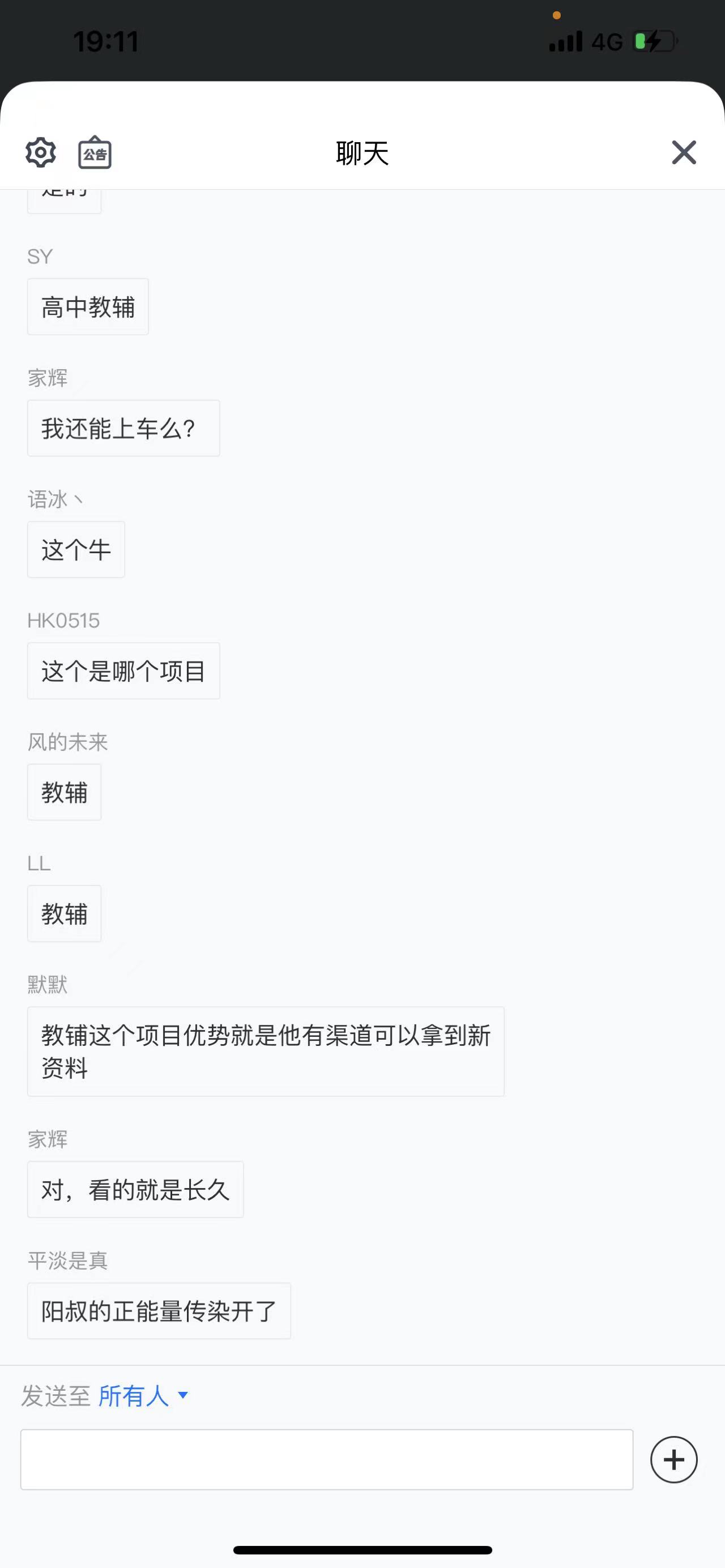Focus the message input field

tap(327, 1460)
